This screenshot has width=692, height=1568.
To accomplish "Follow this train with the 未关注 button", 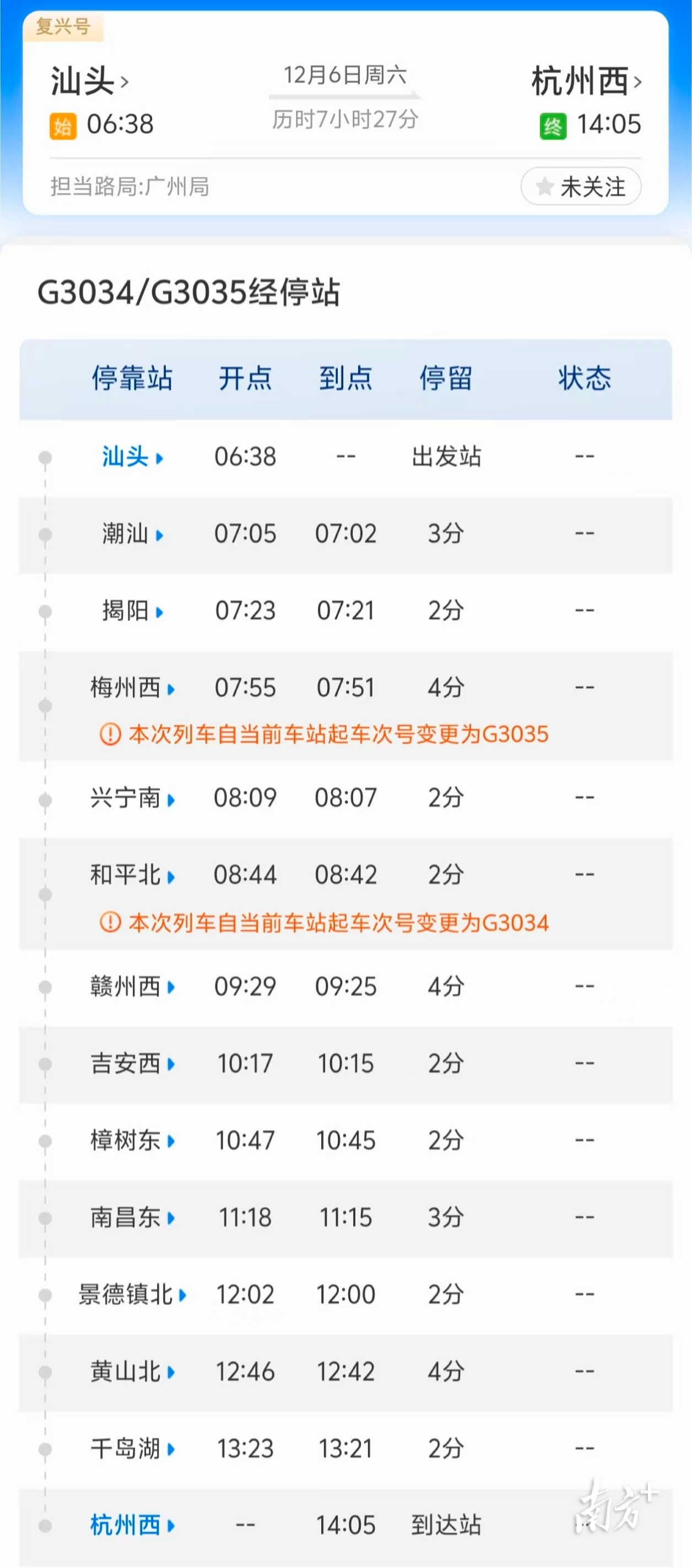I will click(x=581, y=186).
